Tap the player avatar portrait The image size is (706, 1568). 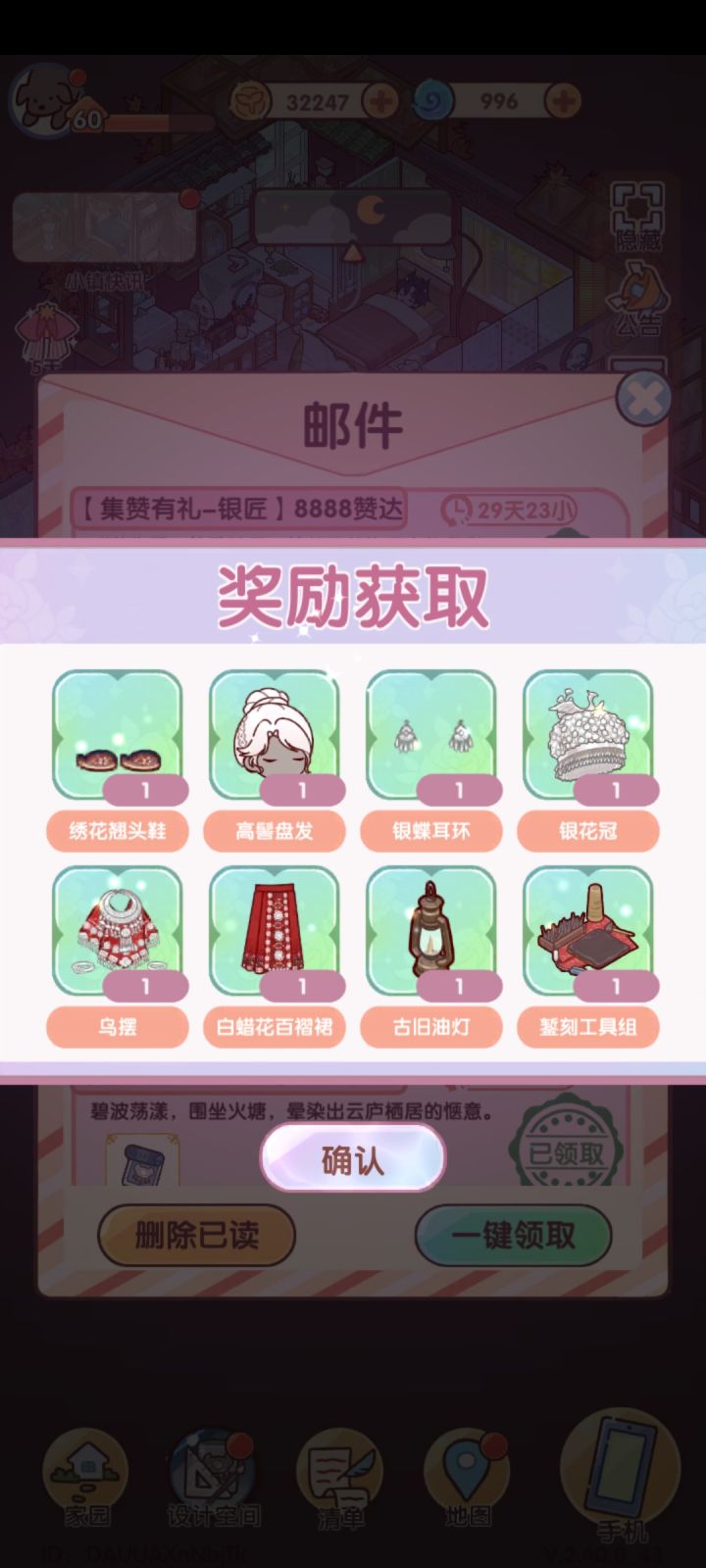point(44,98)
